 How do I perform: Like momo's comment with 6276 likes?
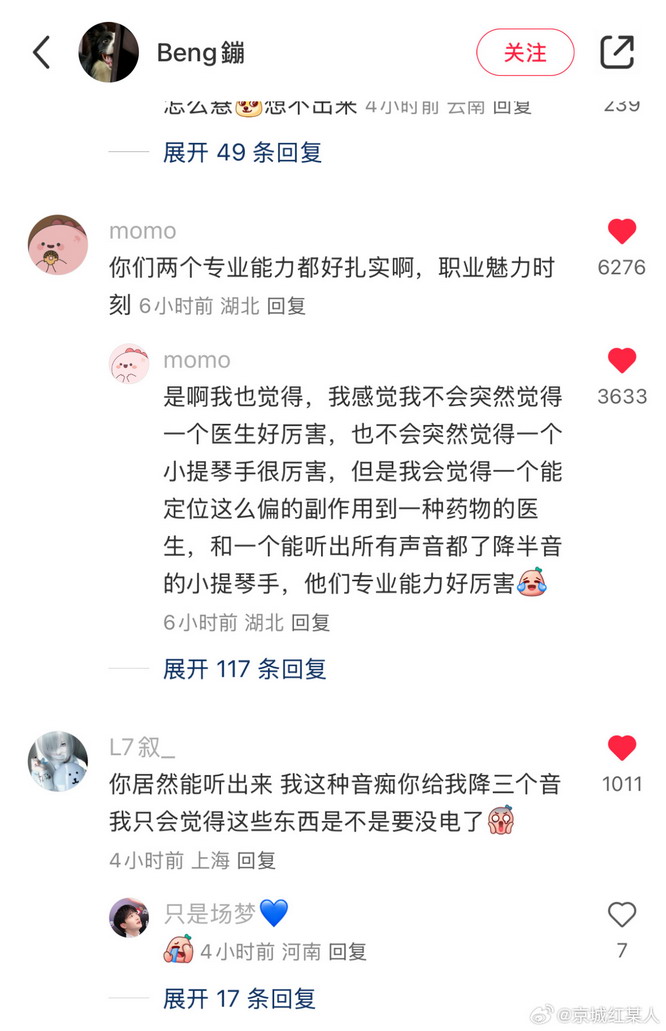[x=622, y=232]
